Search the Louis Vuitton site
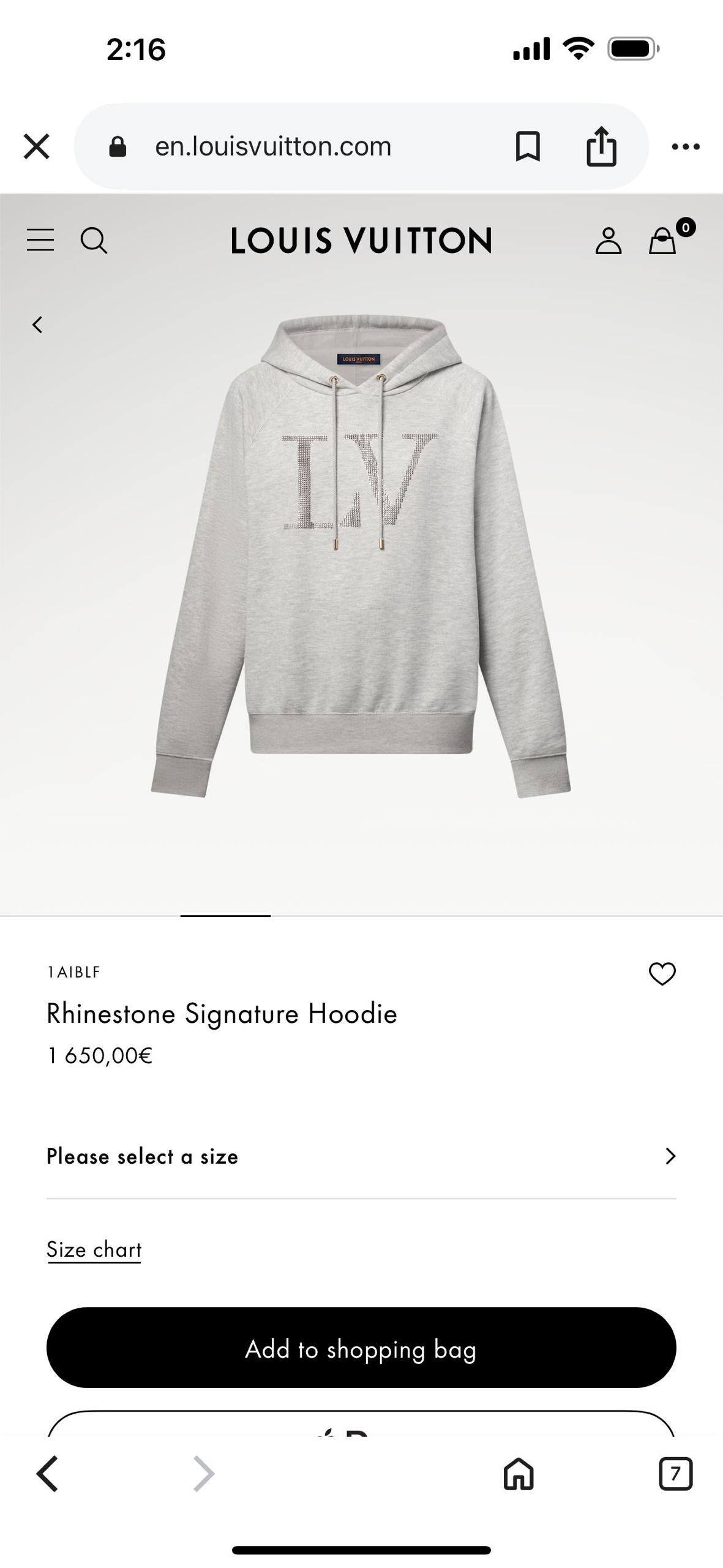723x1568 pixels. 94,239
